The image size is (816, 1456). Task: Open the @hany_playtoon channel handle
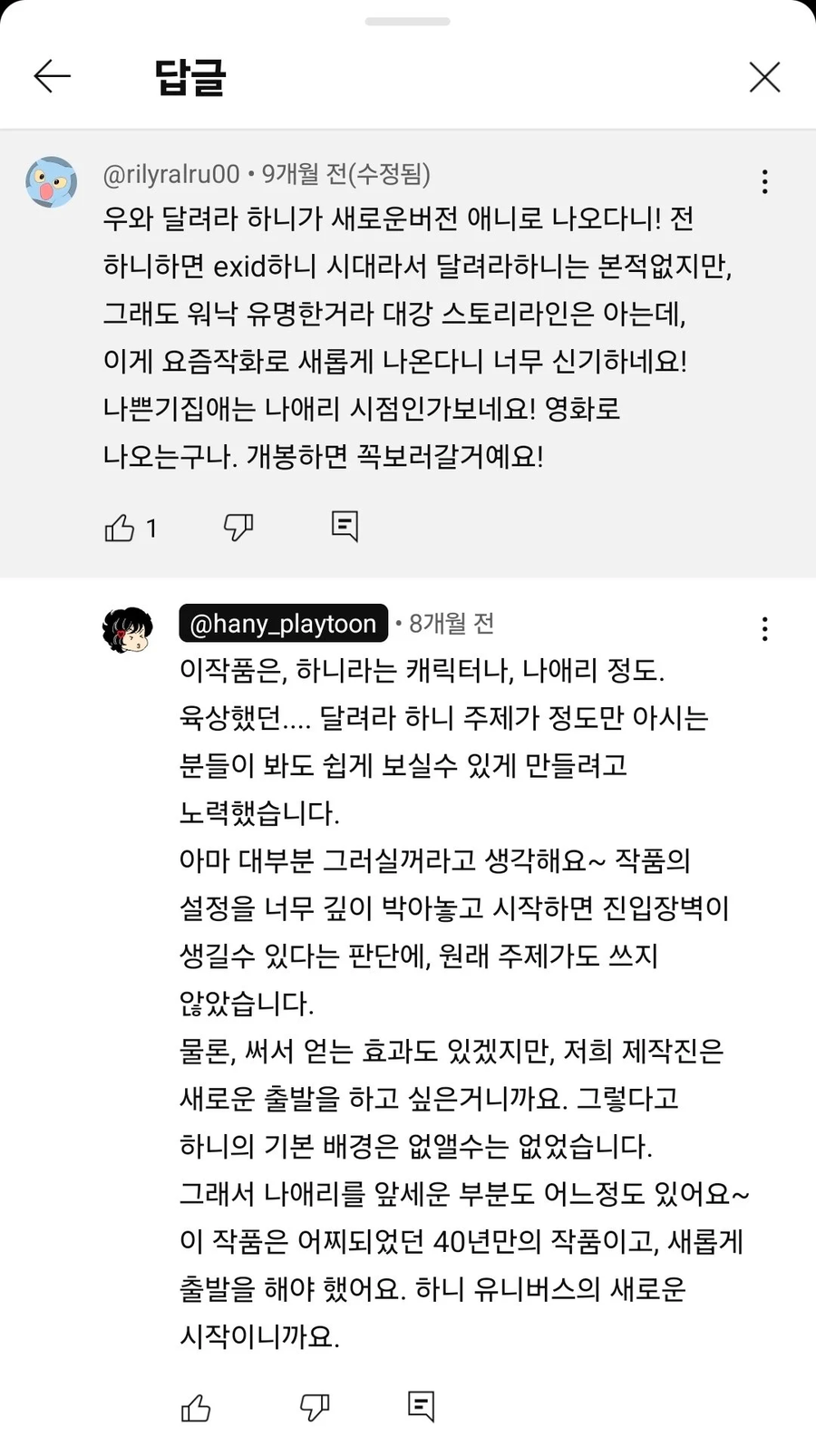click(x=283, y=624)
